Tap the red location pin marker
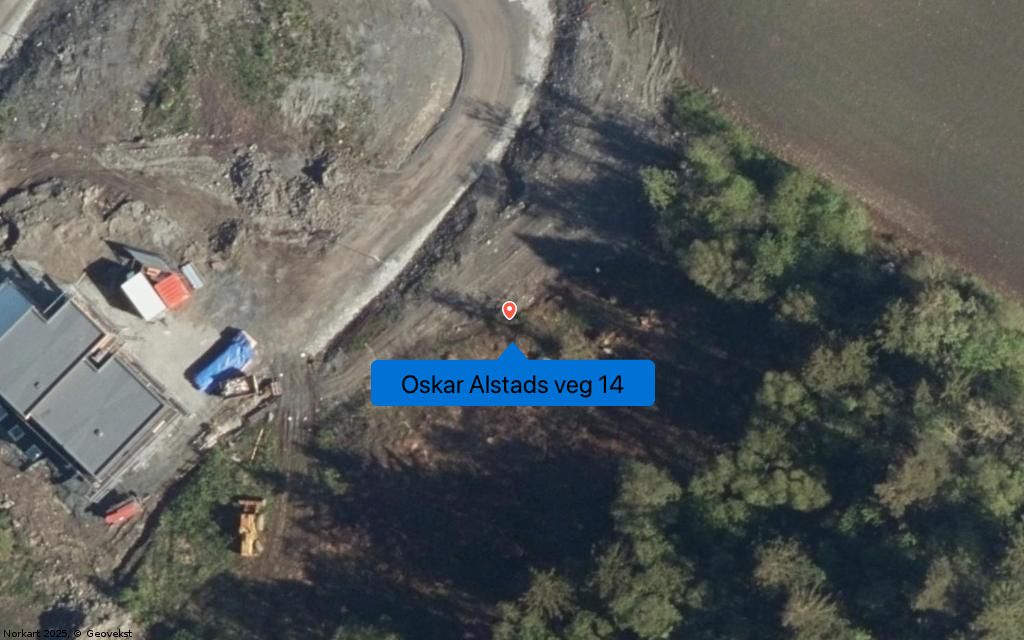 click(x=509, y=310)
